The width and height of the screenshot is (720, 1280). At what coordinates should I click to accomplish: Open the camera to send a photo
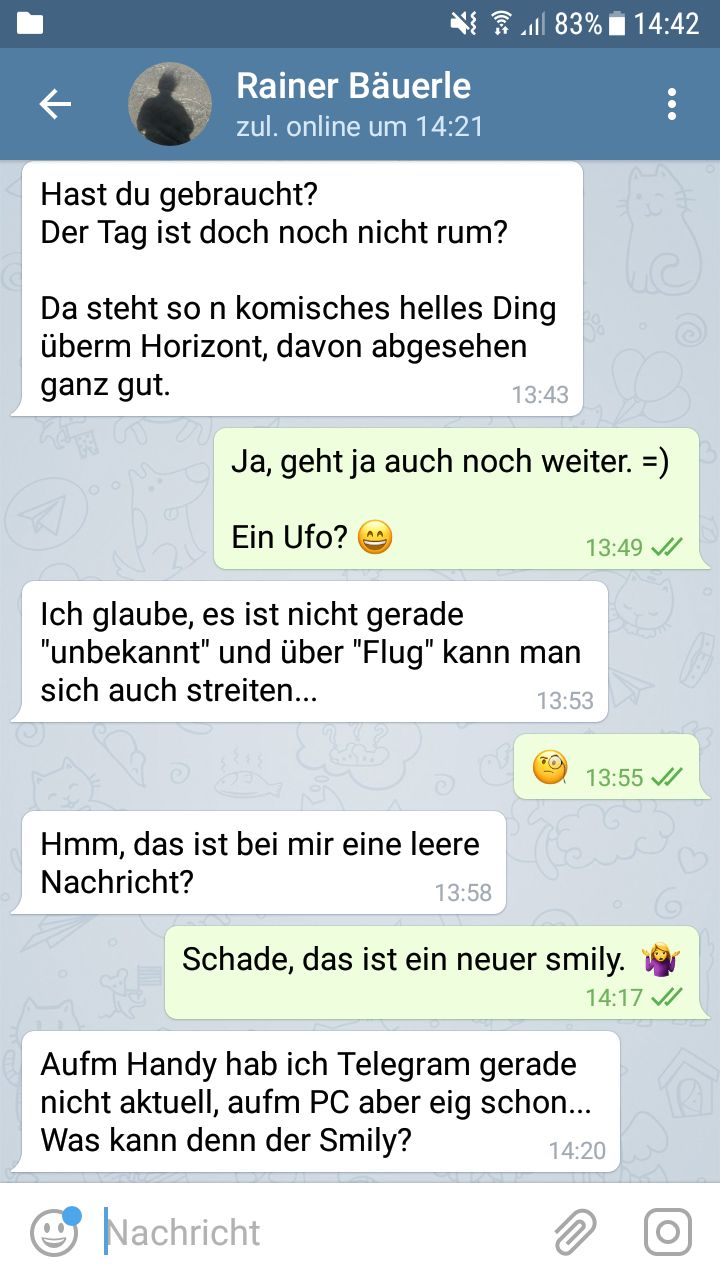click(x=667, y=1232)
